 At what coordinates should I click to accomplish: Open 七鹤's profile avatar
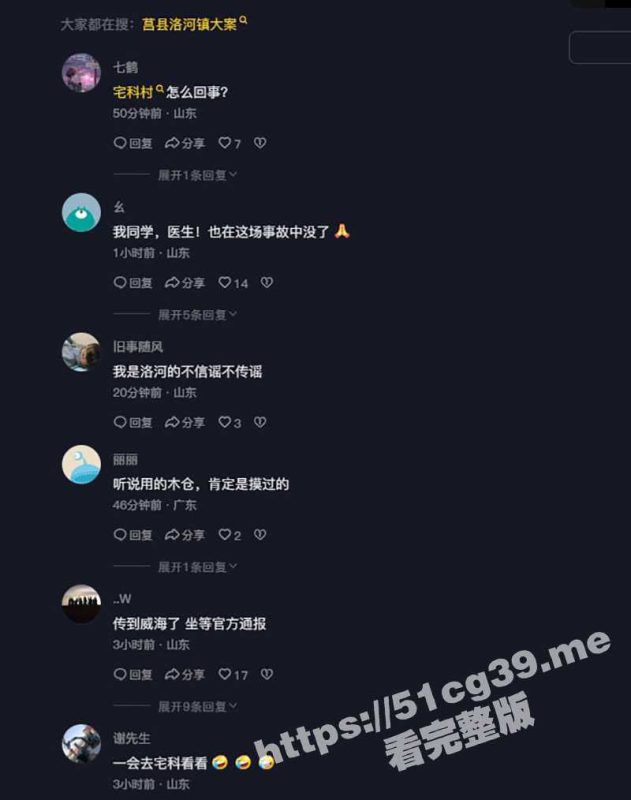point(81,72)
